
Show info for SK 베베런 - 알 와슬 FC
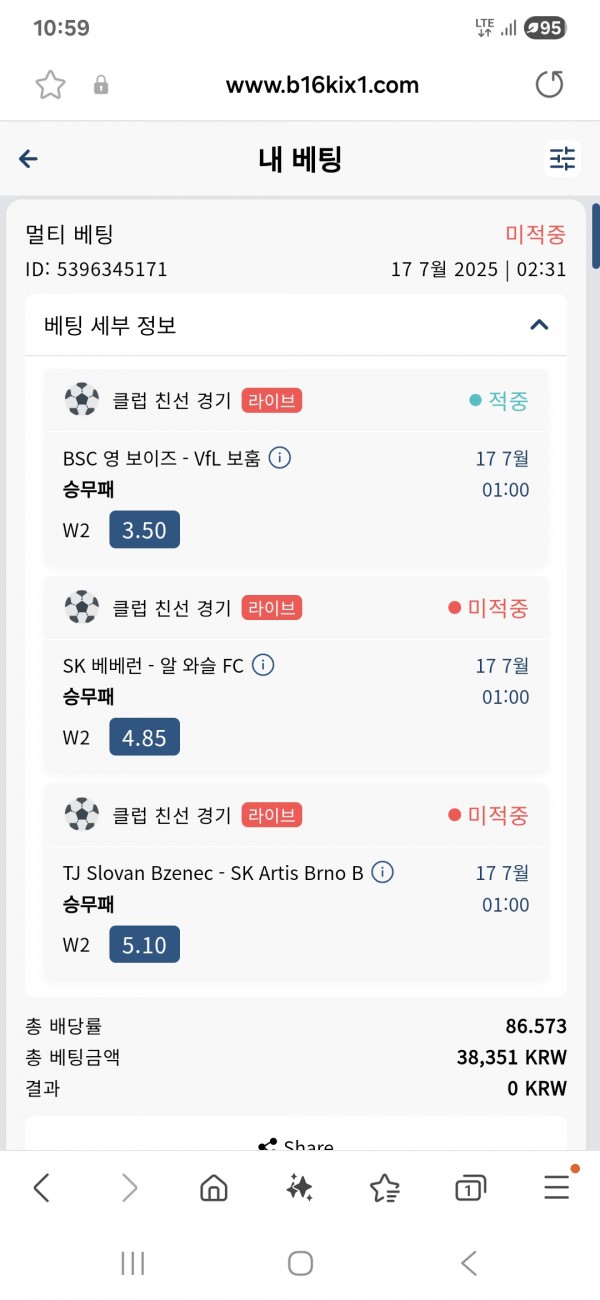[263, 665]
